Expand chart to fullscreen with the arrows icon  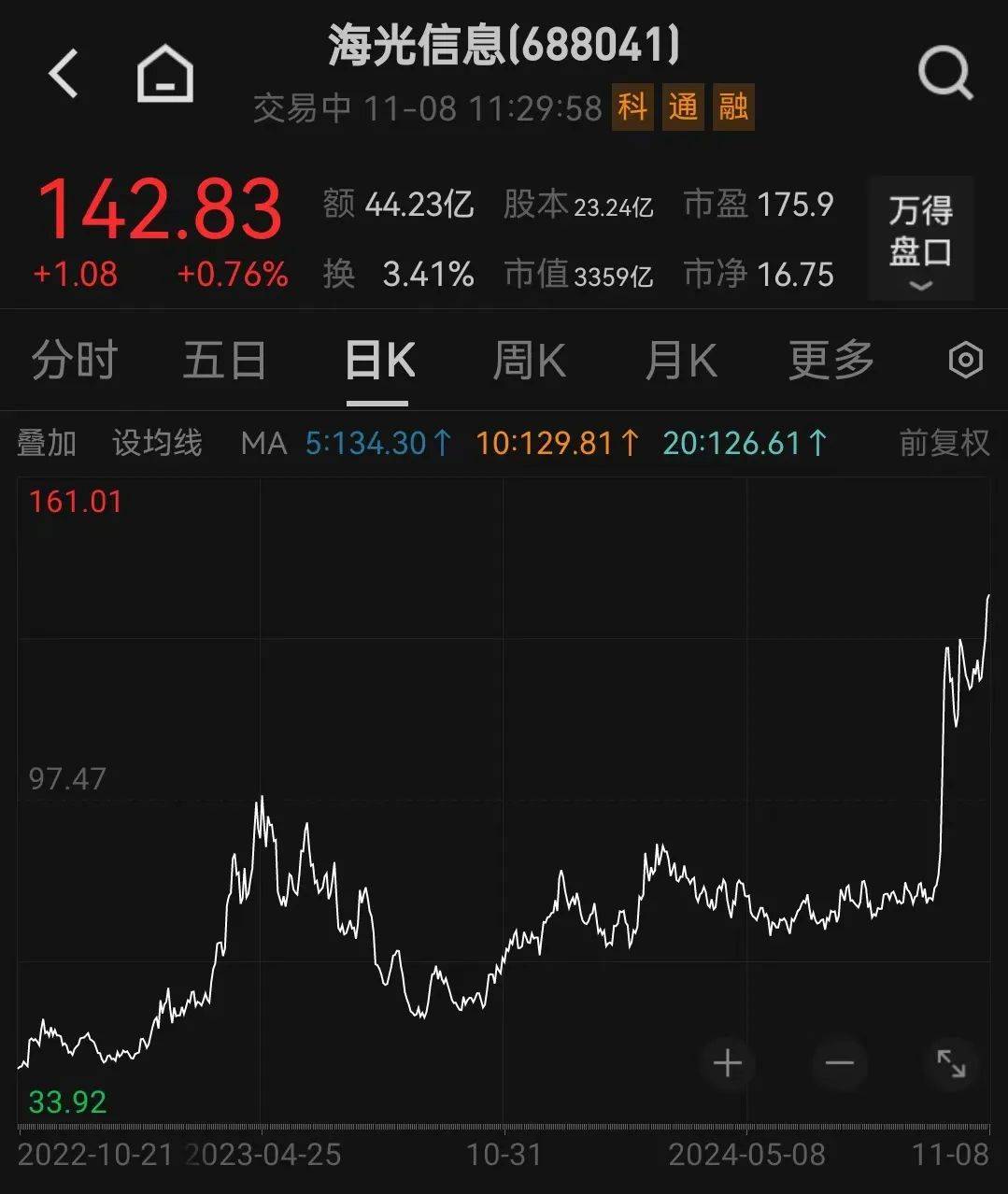[x=953, y=1063]
